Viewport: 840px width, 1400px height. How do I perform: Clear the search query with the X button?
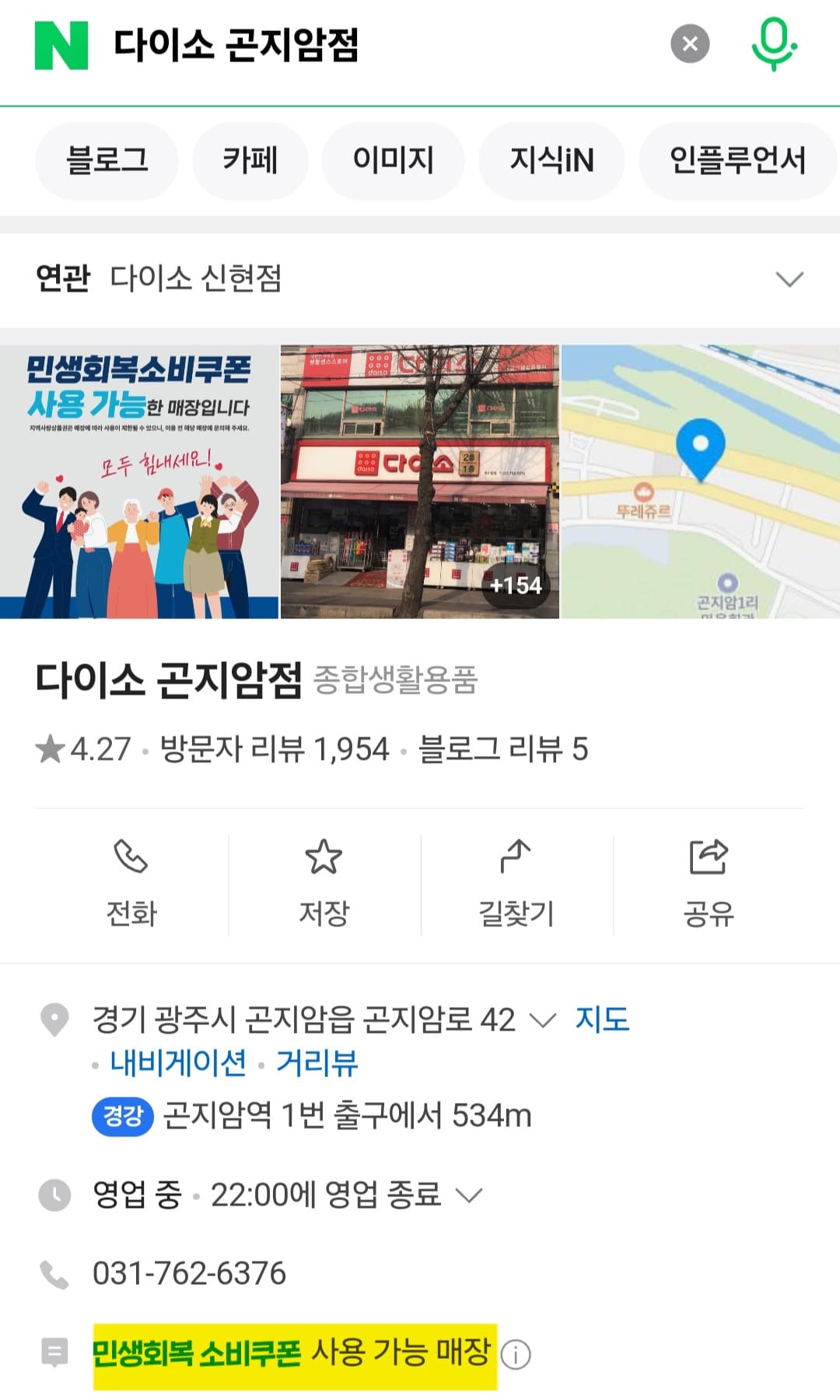(x=688, y=43)
